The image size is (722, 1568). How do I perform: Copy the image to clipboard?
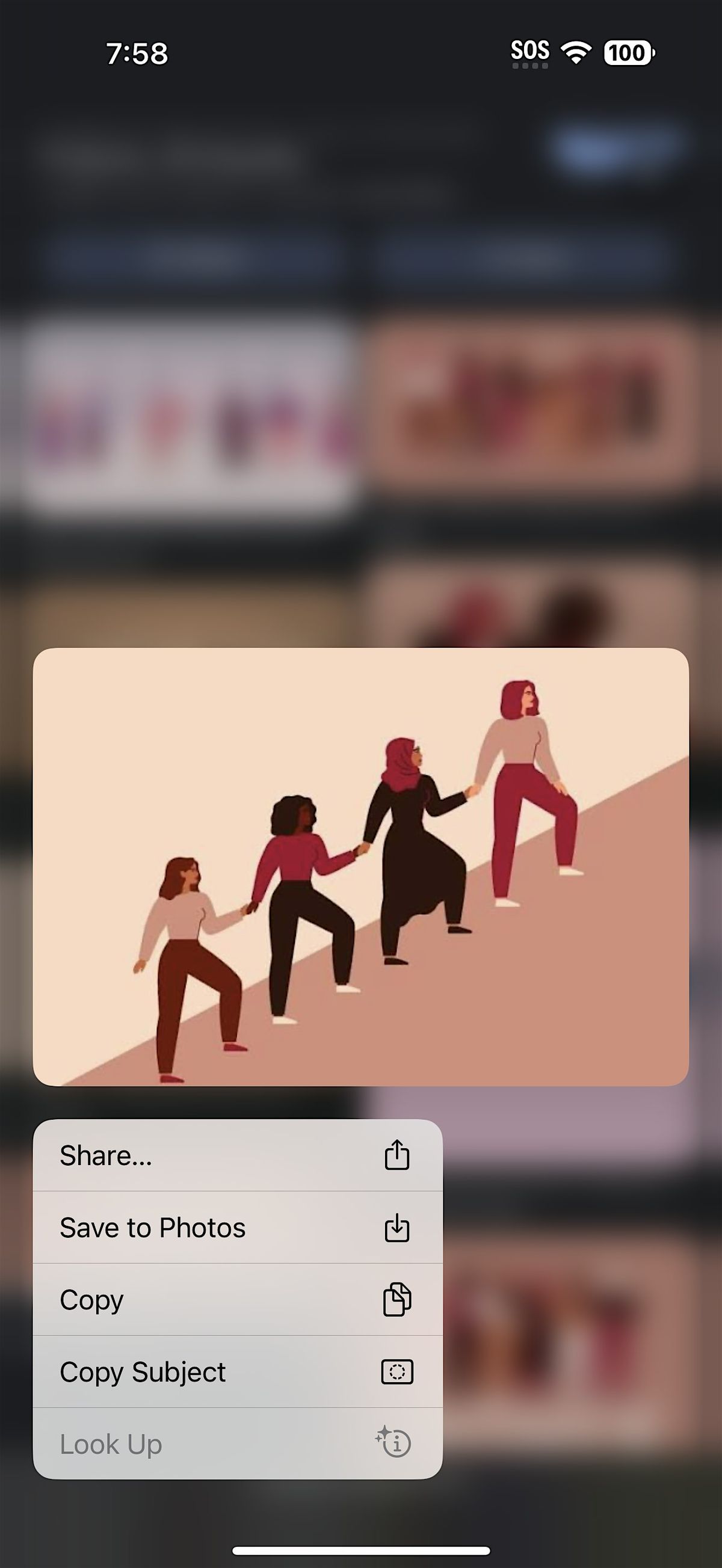click(238, 1300)
